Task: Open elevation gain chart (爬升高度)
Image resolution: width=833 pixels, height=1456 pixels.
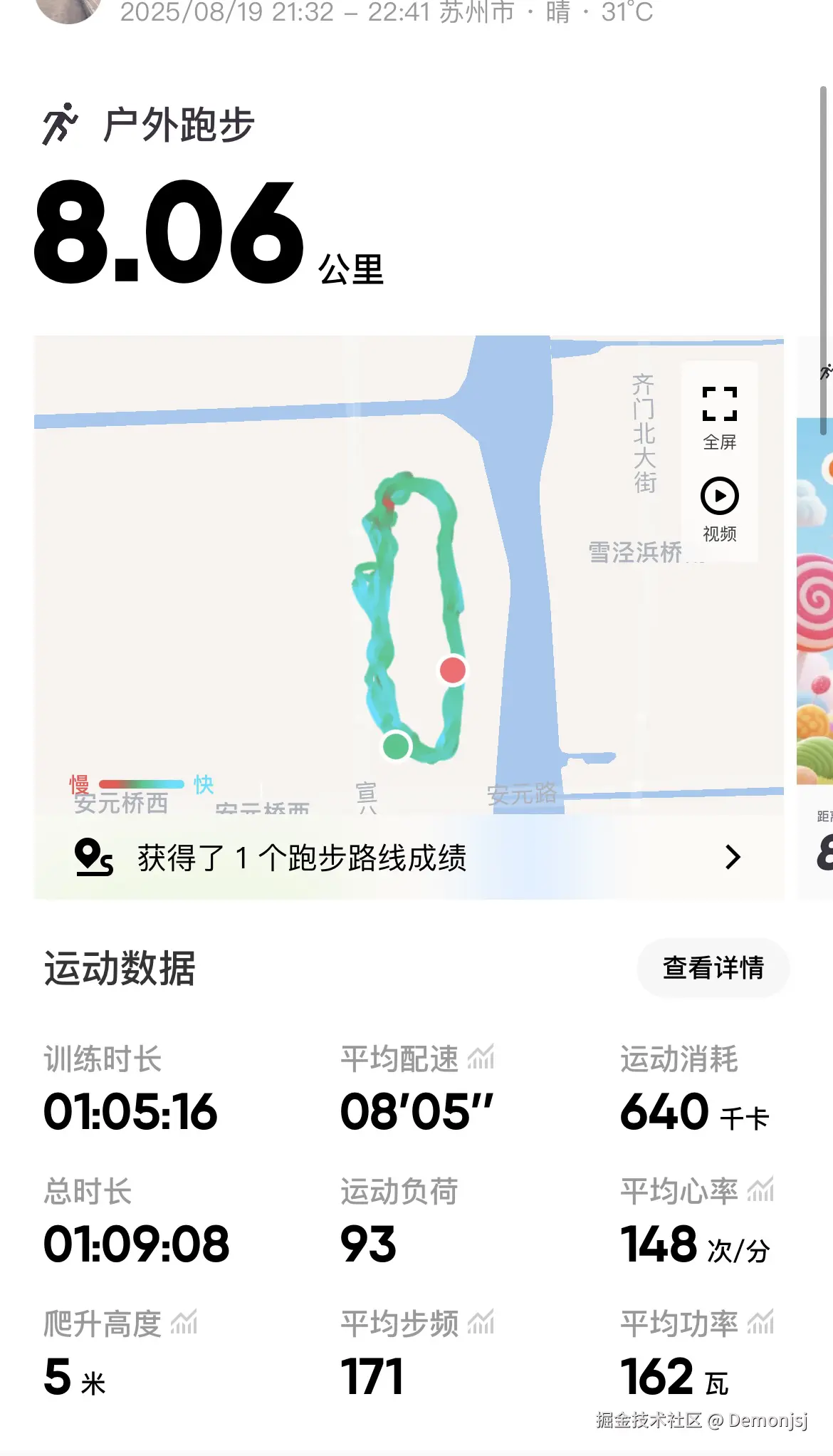Action: tap(184, 1323)
